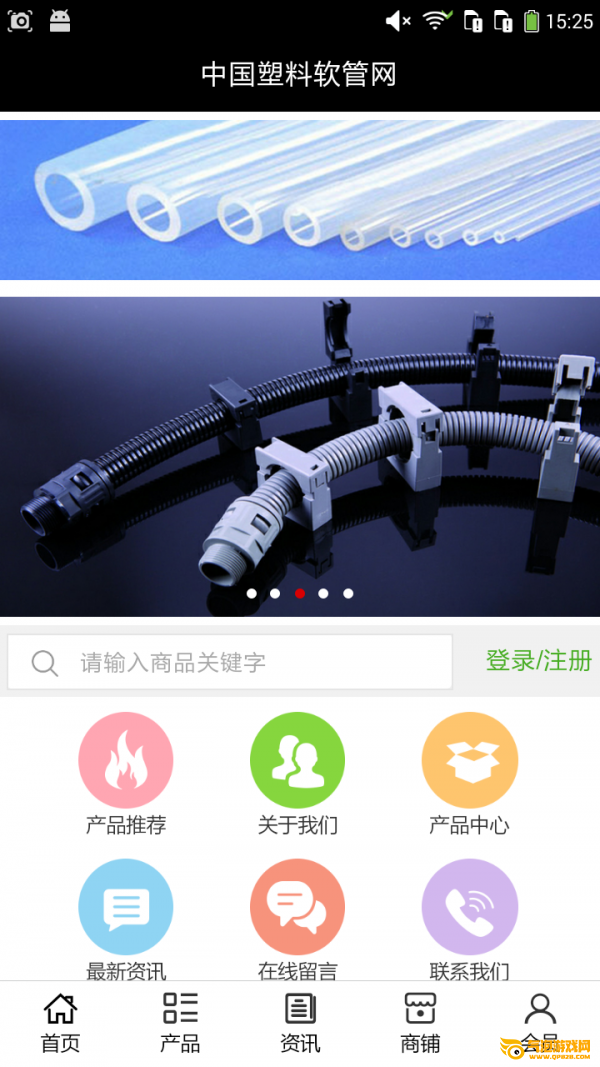This screenshot has width=600, height=1067.
Task: Switch to the 商铺 shops tab
Action: (420, 1023)
